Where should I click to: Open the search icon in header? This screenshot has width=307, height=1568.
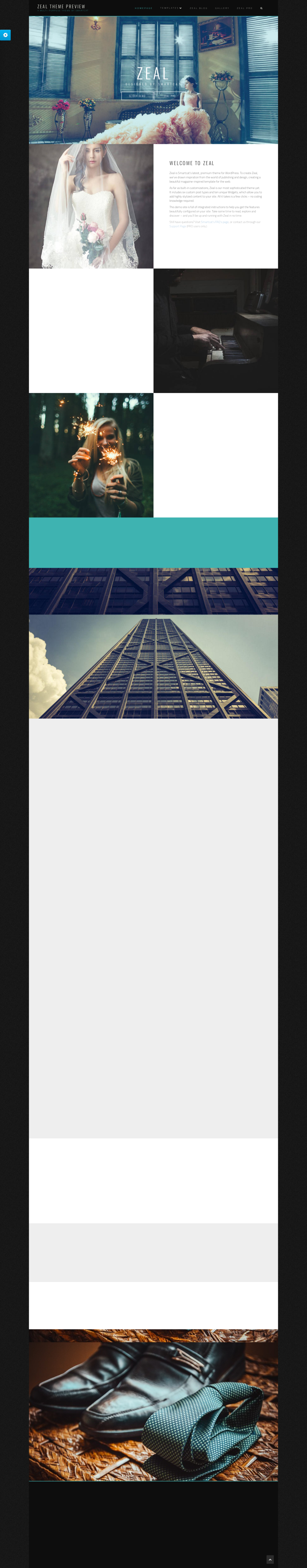[261, 9]
